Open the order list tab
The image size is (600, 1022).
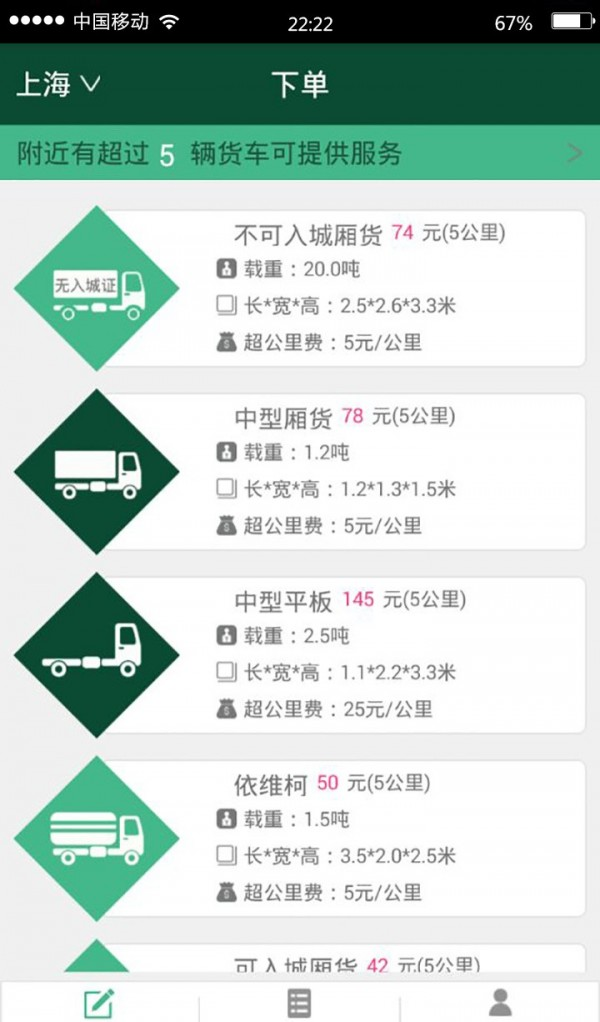pos(299,1002)
